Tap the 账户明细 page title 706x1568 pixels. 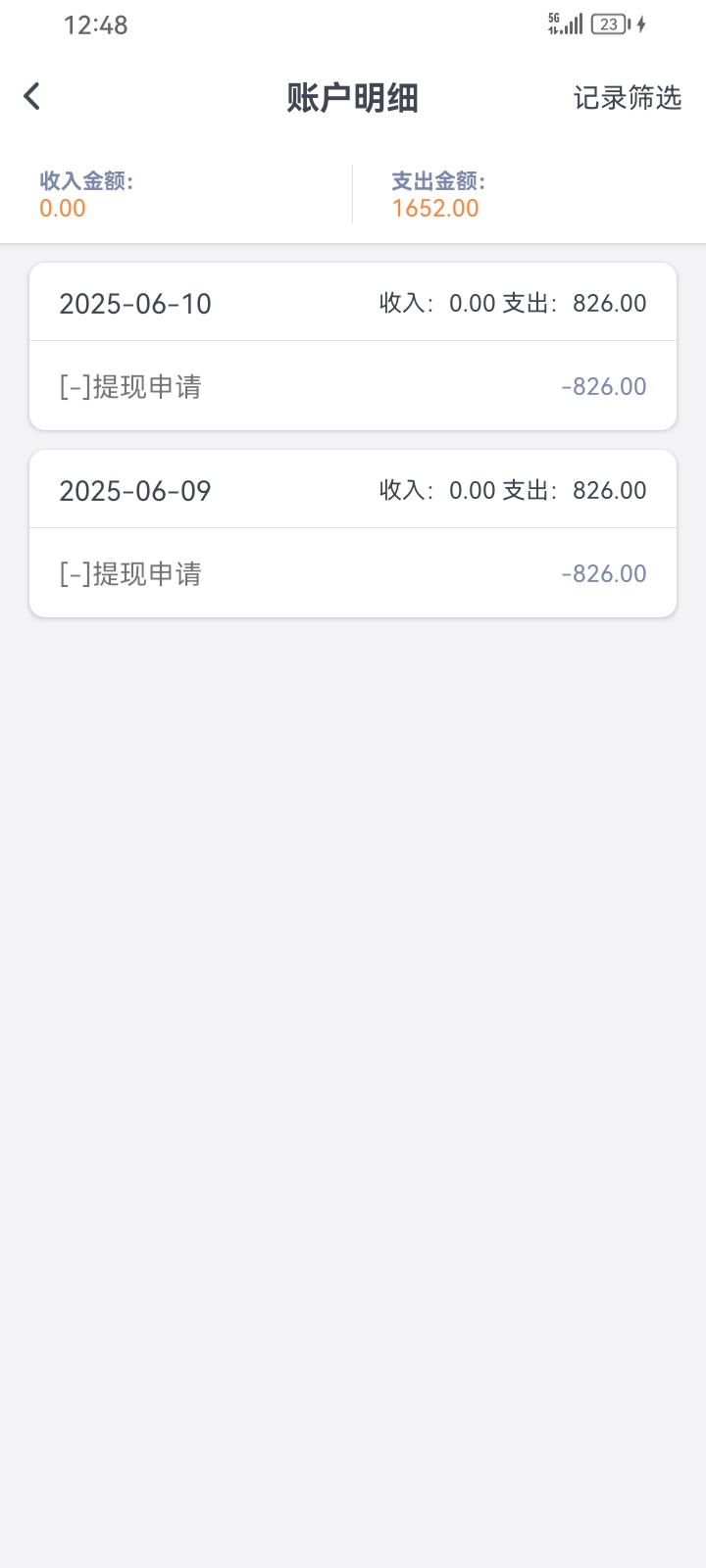coord(353,98)
